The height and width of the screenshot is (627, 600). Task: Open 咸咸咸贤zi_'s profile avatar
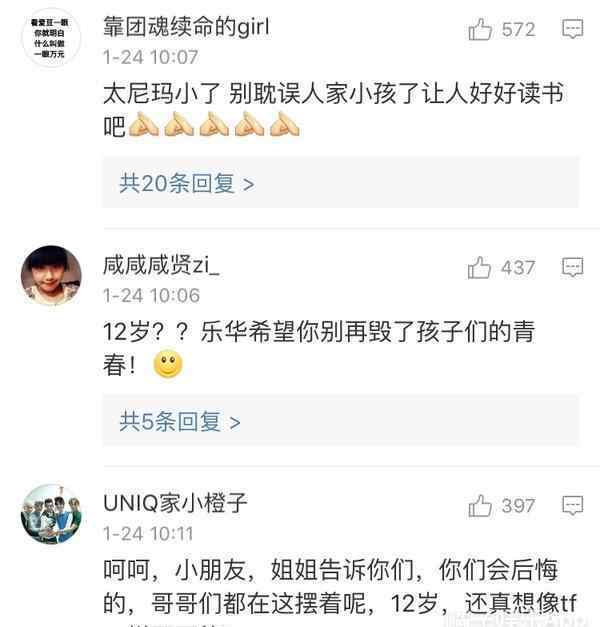51,275
